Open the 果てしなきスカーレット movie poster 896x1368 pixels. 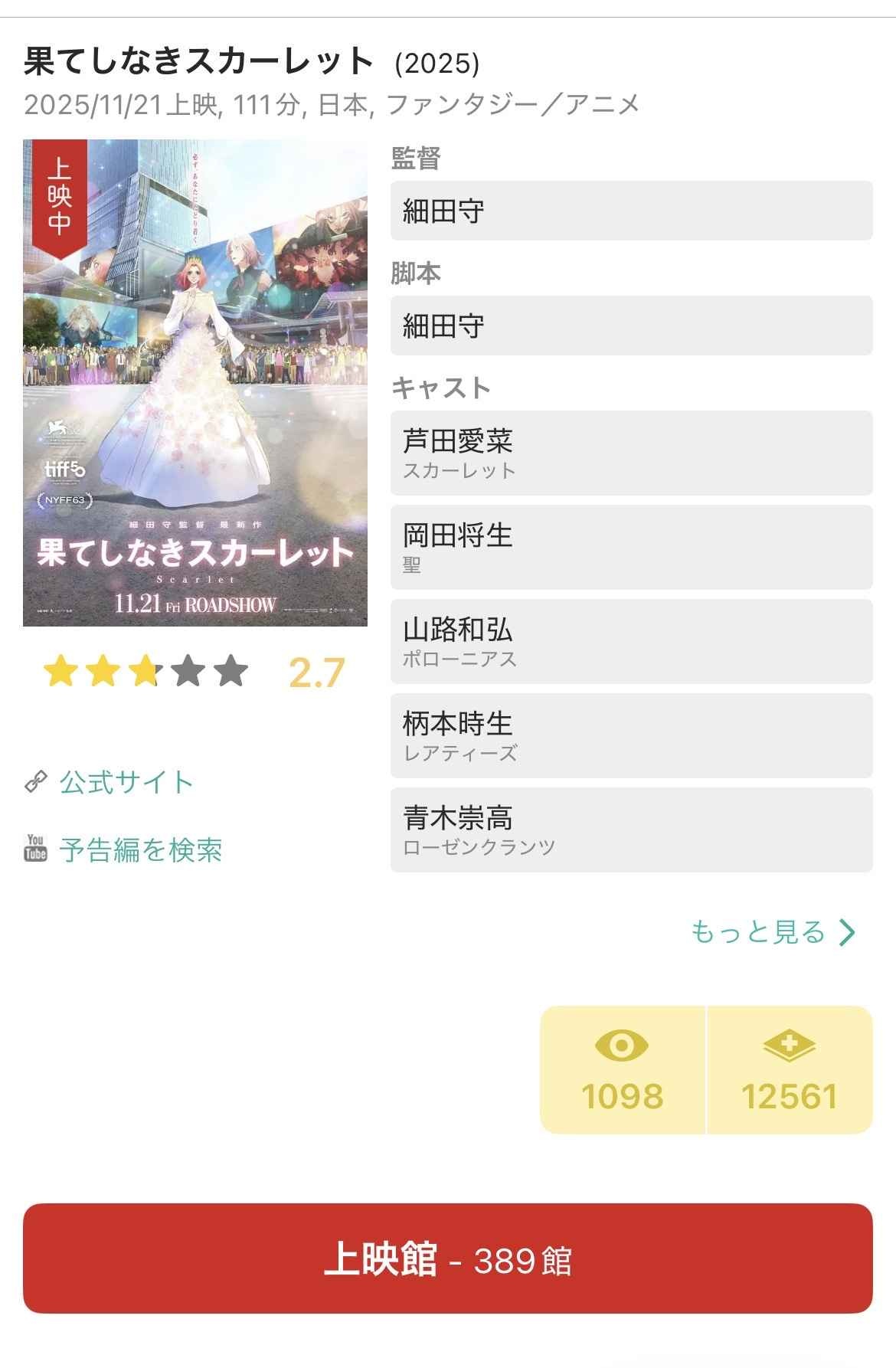click(195, 383)
